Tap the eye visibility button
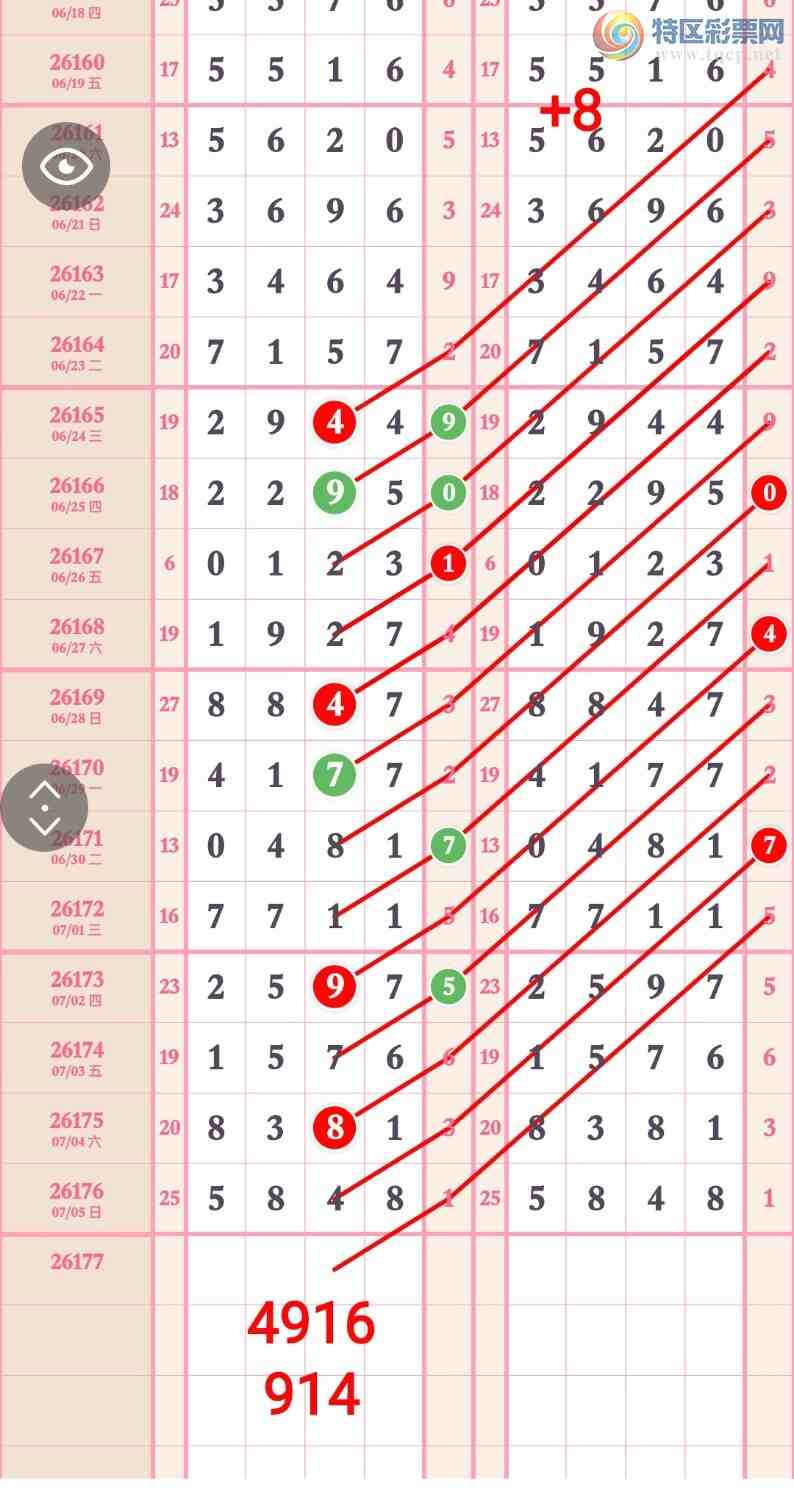 (66, 167)
